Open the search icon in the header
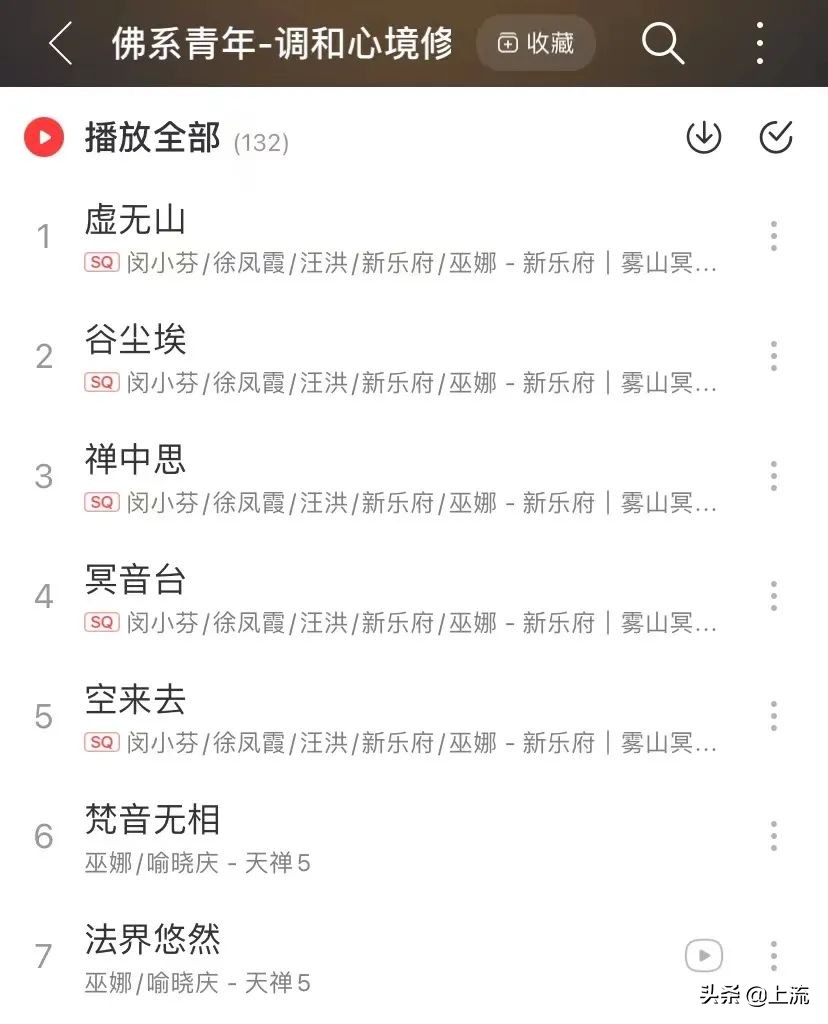828x1024 pixels. click(x=662, y=44)
